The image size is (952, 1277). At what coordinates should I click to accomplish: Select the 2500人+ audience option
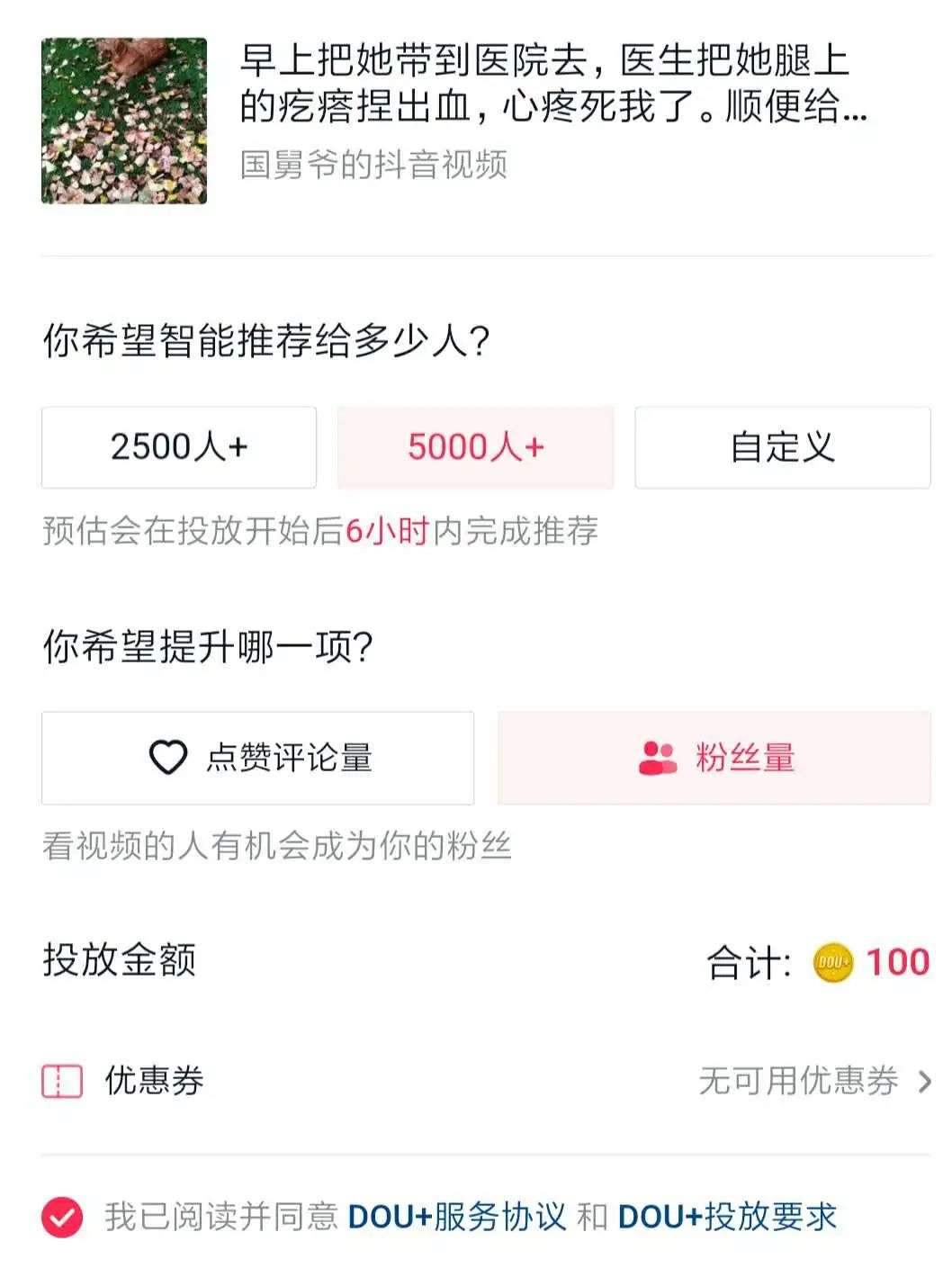point(178,447)
